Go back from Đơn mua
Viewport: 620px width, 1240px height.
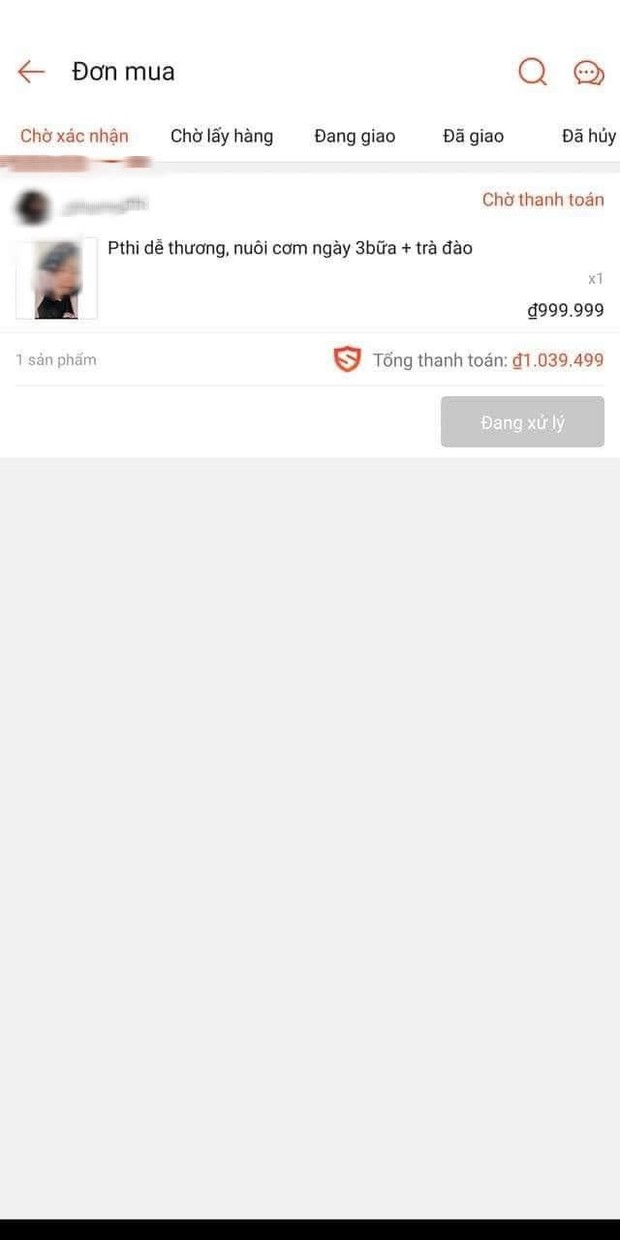pyautogui.click(x=31, y=72)
